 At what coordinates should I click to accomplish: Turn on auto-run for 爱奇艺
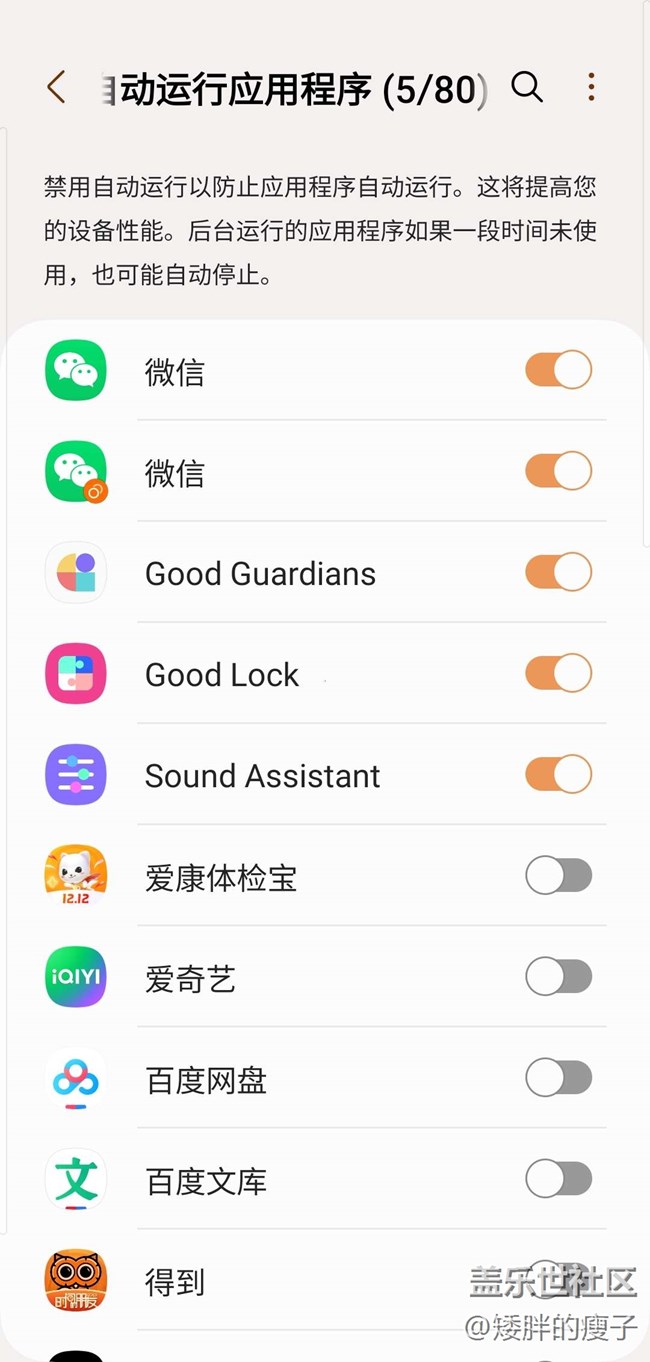tap(558, 977)
